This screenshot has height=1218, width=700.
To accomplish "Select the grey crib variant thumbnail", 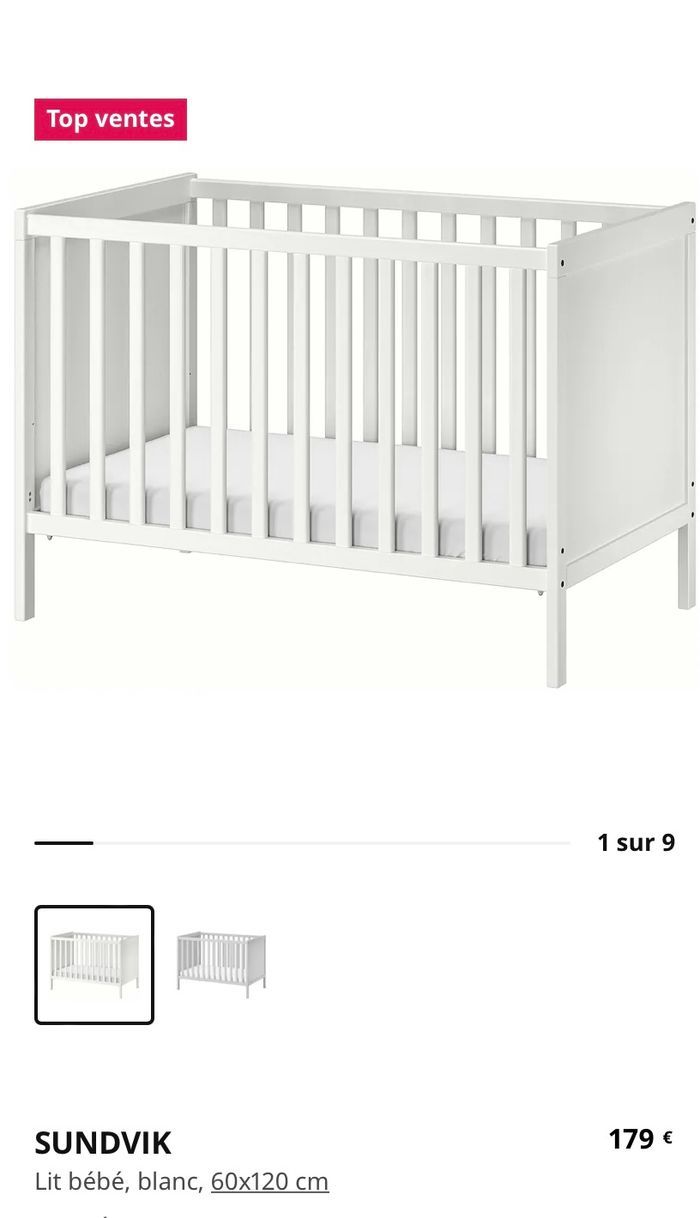I will (x=221, y=964).
